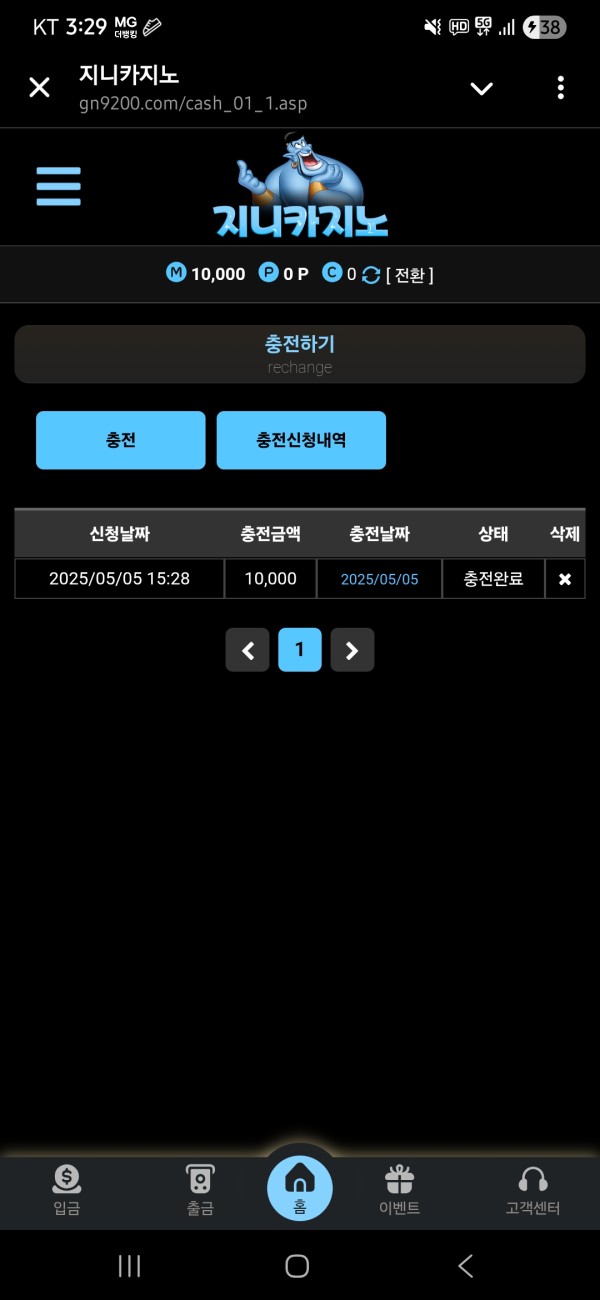The image size is (600, 1300).
Task: Open the 고객센터 customer center tab
Action: coord(533,1190)
